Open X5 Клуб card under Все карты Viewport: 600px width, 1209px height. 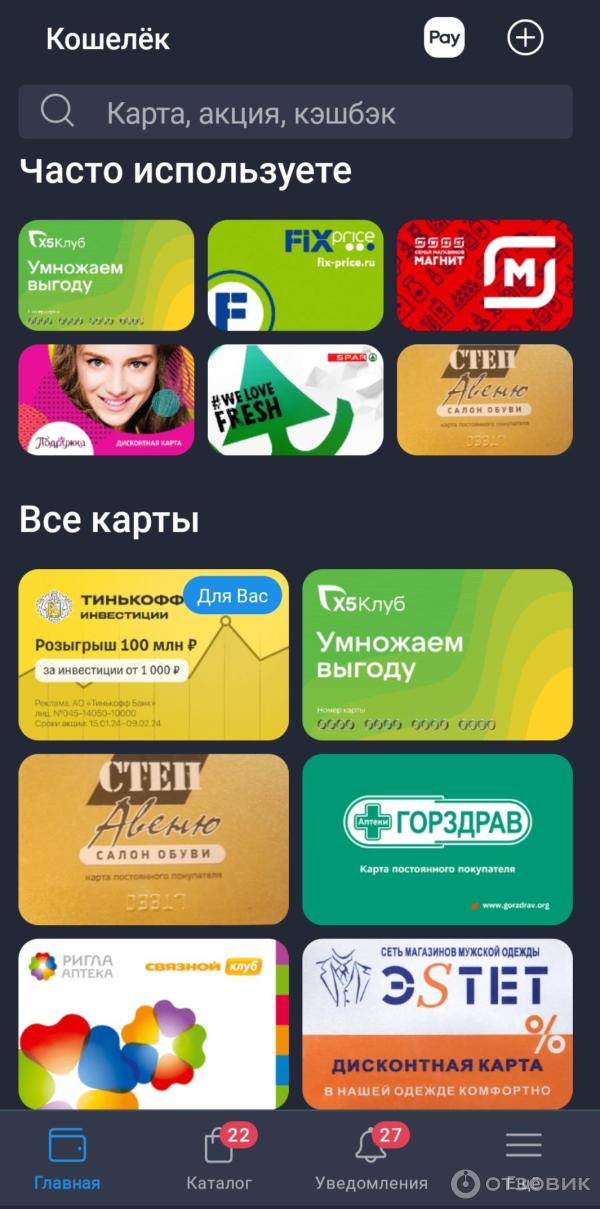click(437, 655)
